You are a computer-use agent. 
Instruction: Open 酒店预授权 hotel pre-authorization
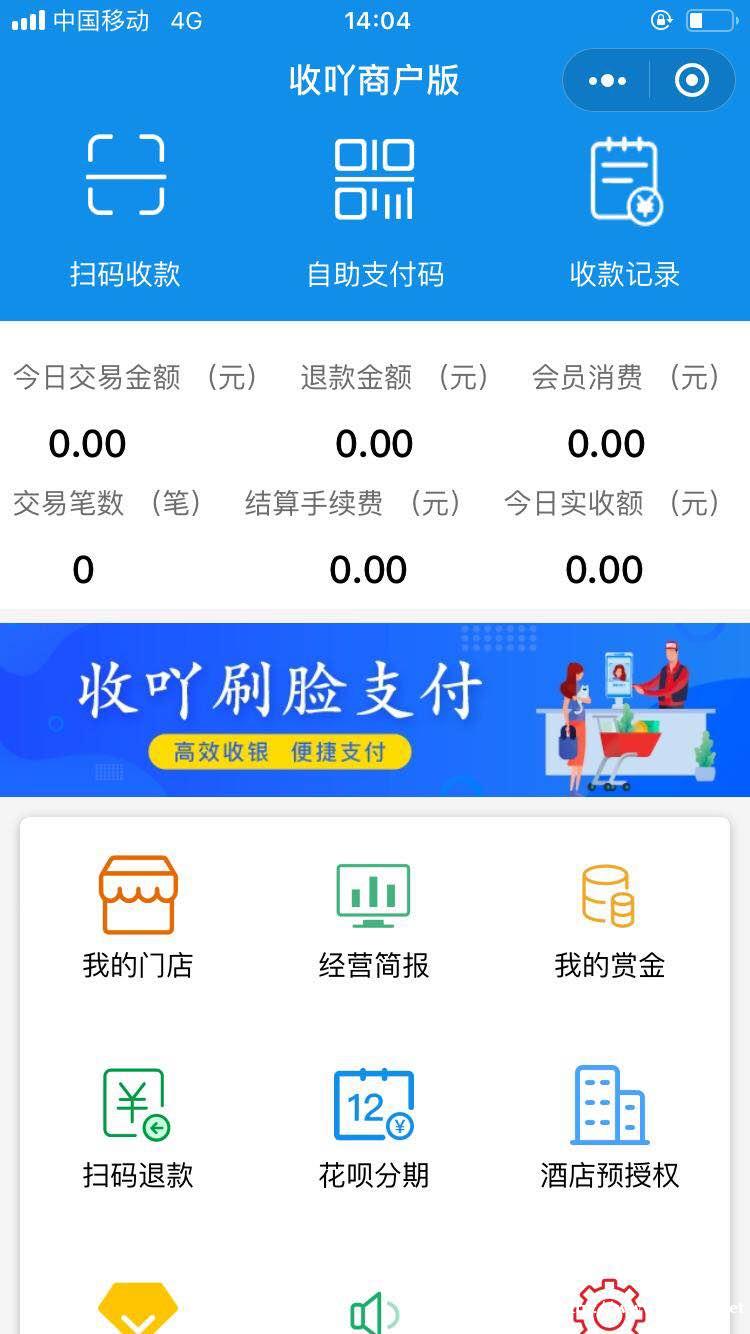[607, 1125]
